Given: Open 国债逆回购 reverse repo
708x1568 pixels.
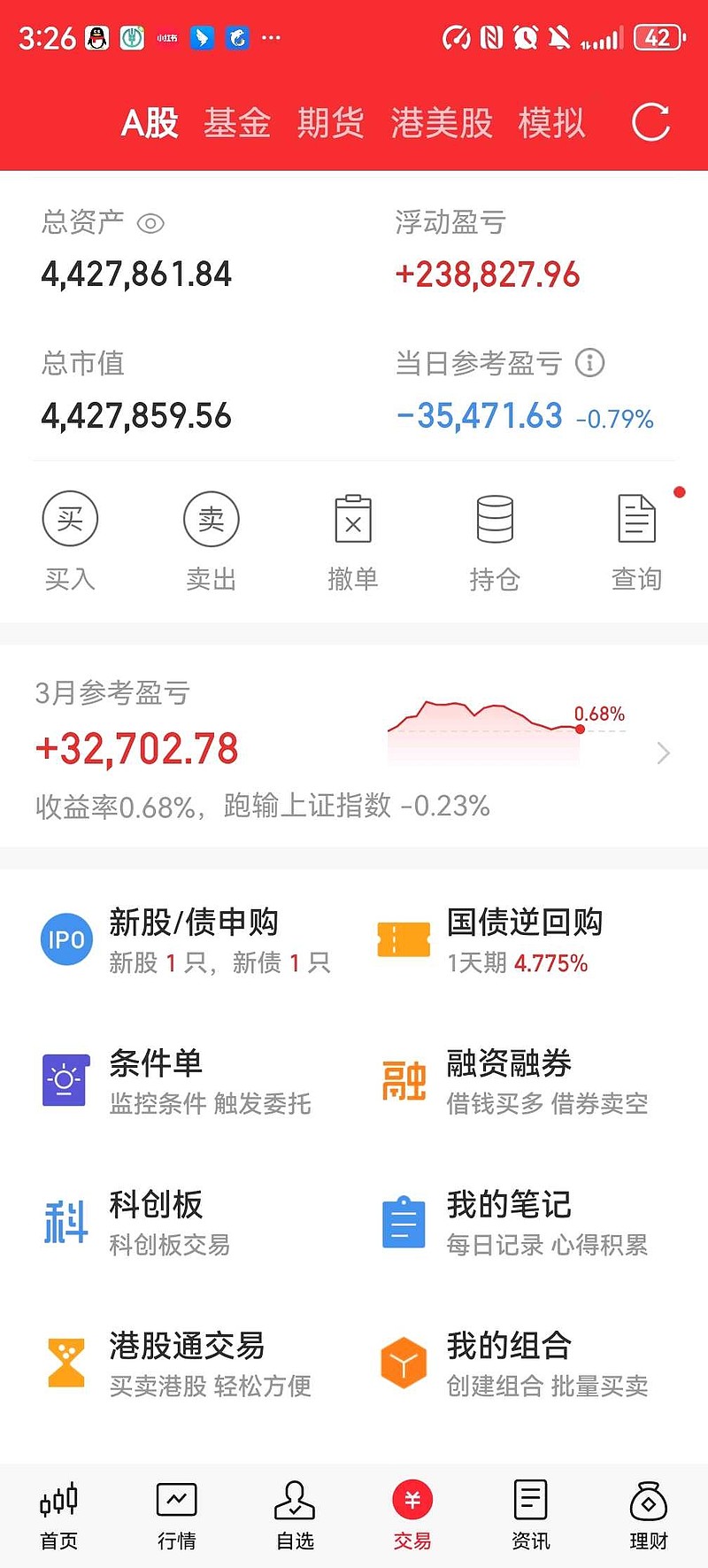Looking at the screenshot, I should pos(404,938).
